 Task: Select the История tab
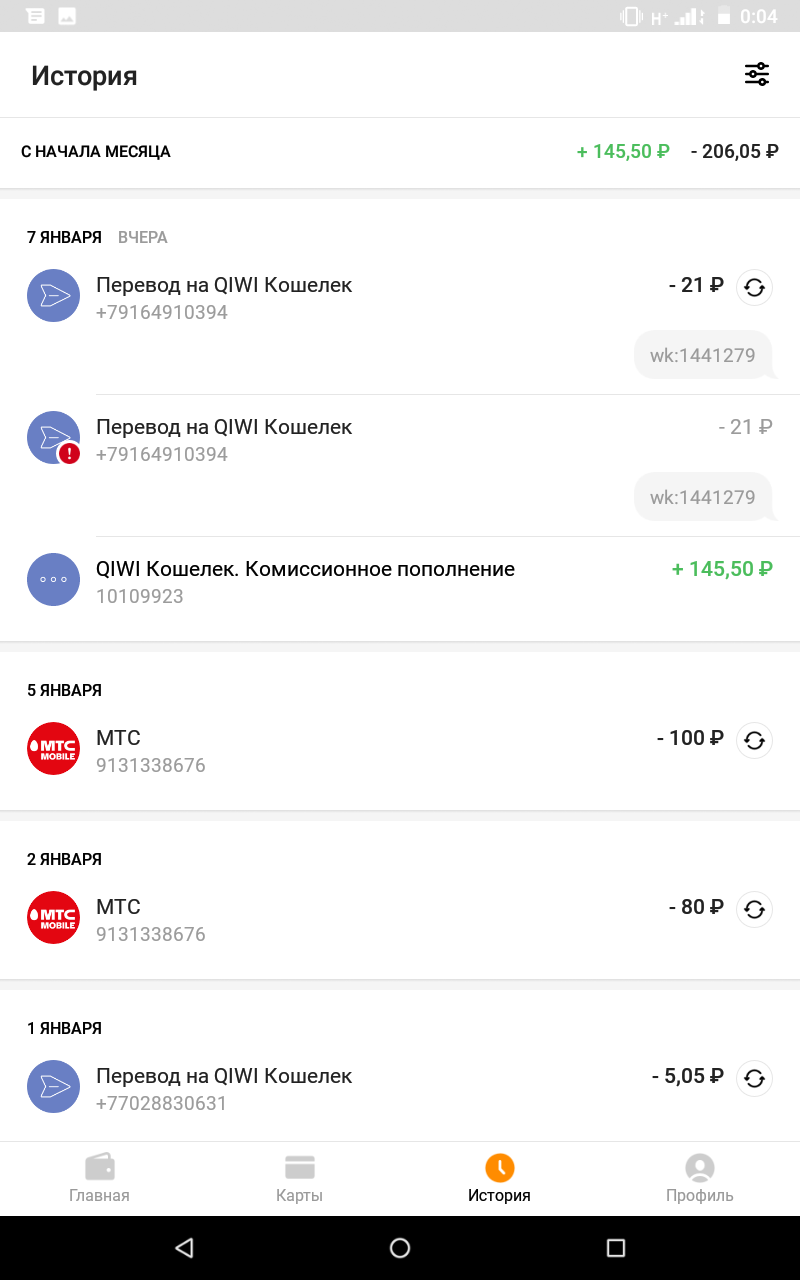click(499, 1178)
